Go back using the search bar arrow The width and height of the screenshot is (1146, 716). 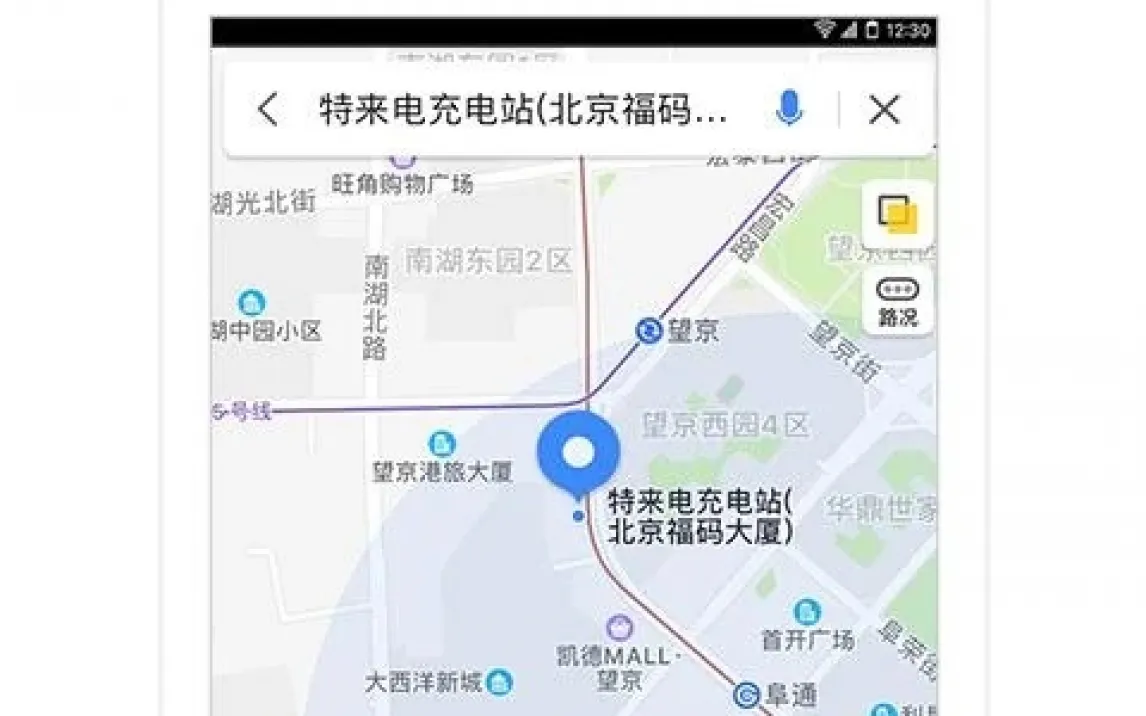tap(268, 109)
